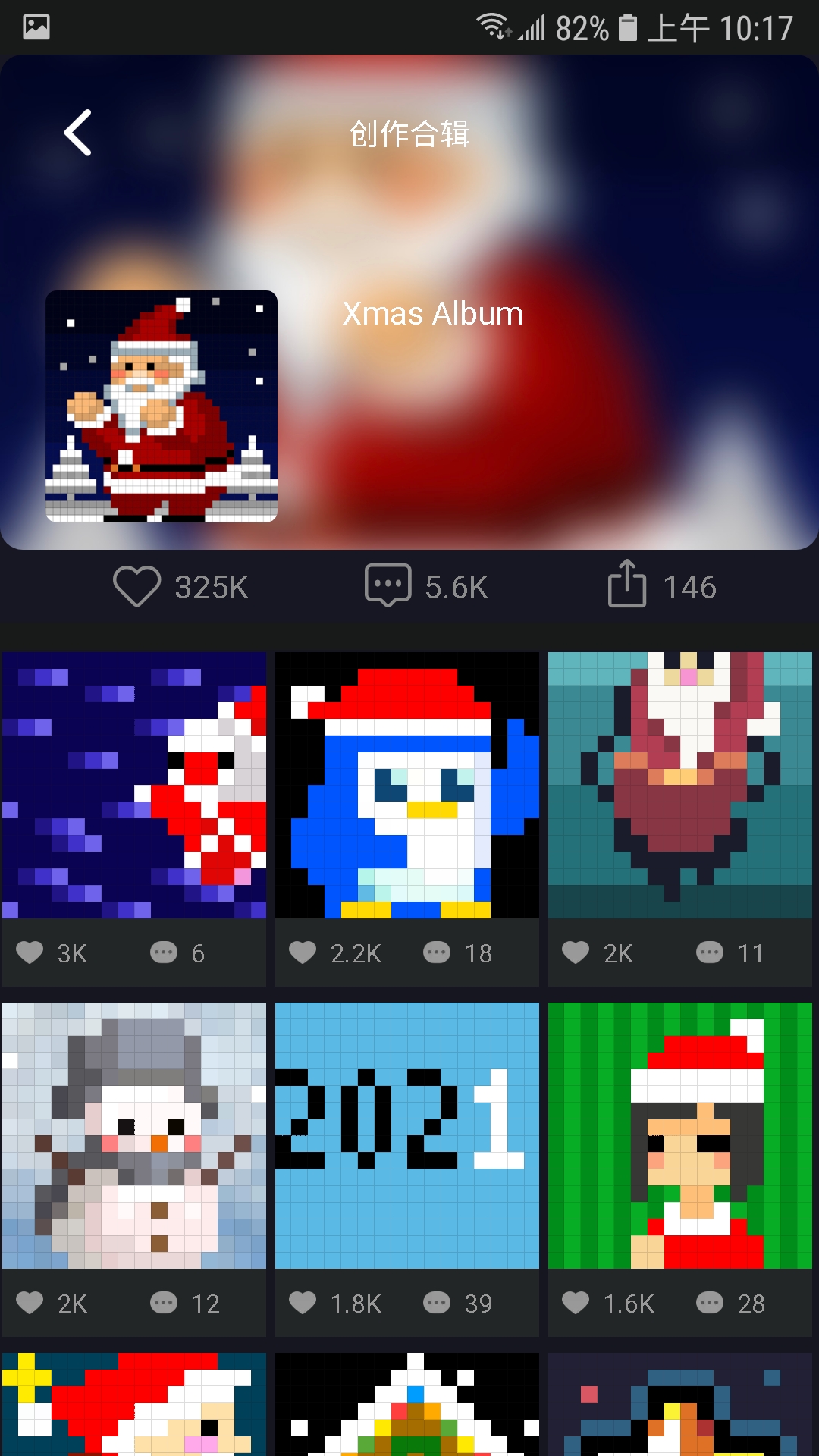Go back using the back arrow
Screen dimensions: 819x1456
(77, 133)
